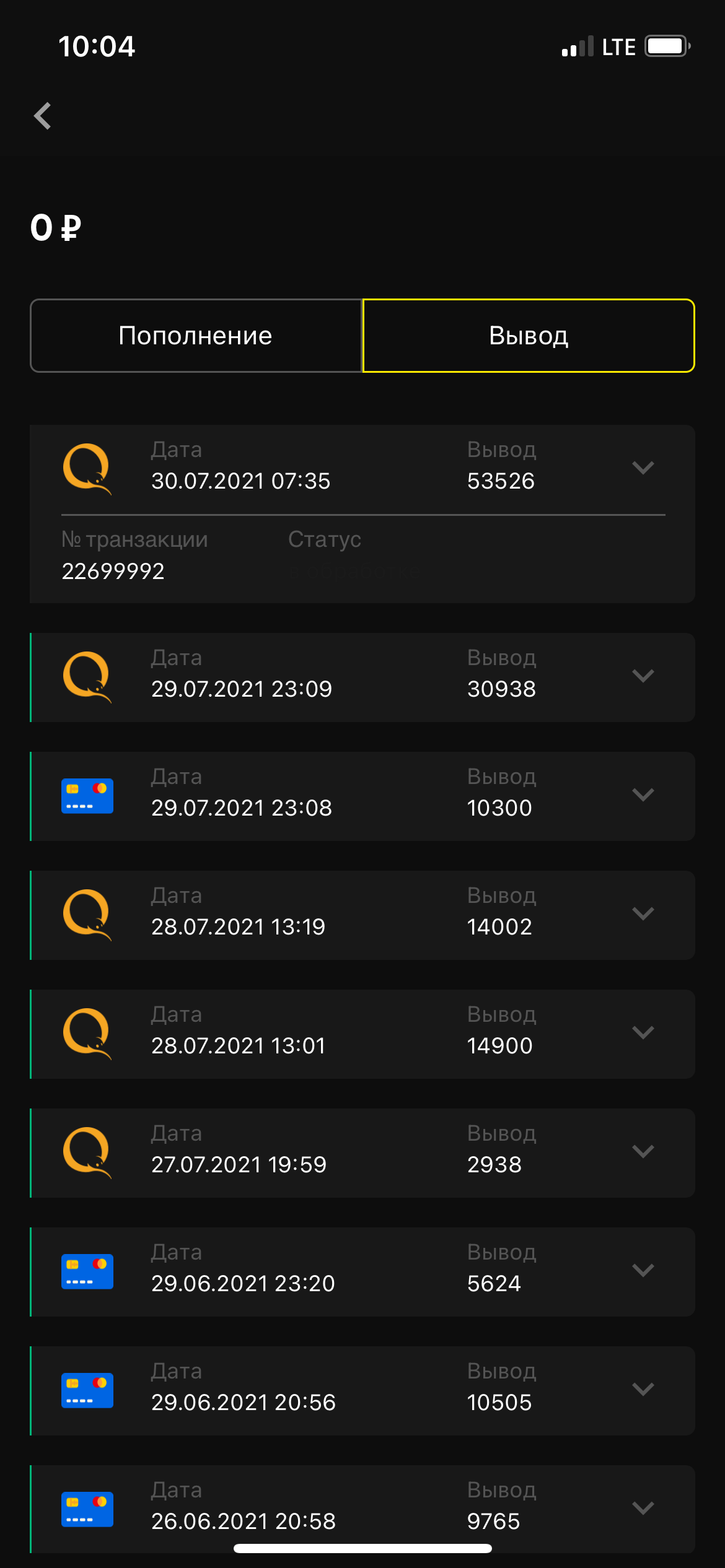This screenshot has height=1568, width=725.
Task: Show details for the 10505 withdrawal
Action: tap(643, 1389)
